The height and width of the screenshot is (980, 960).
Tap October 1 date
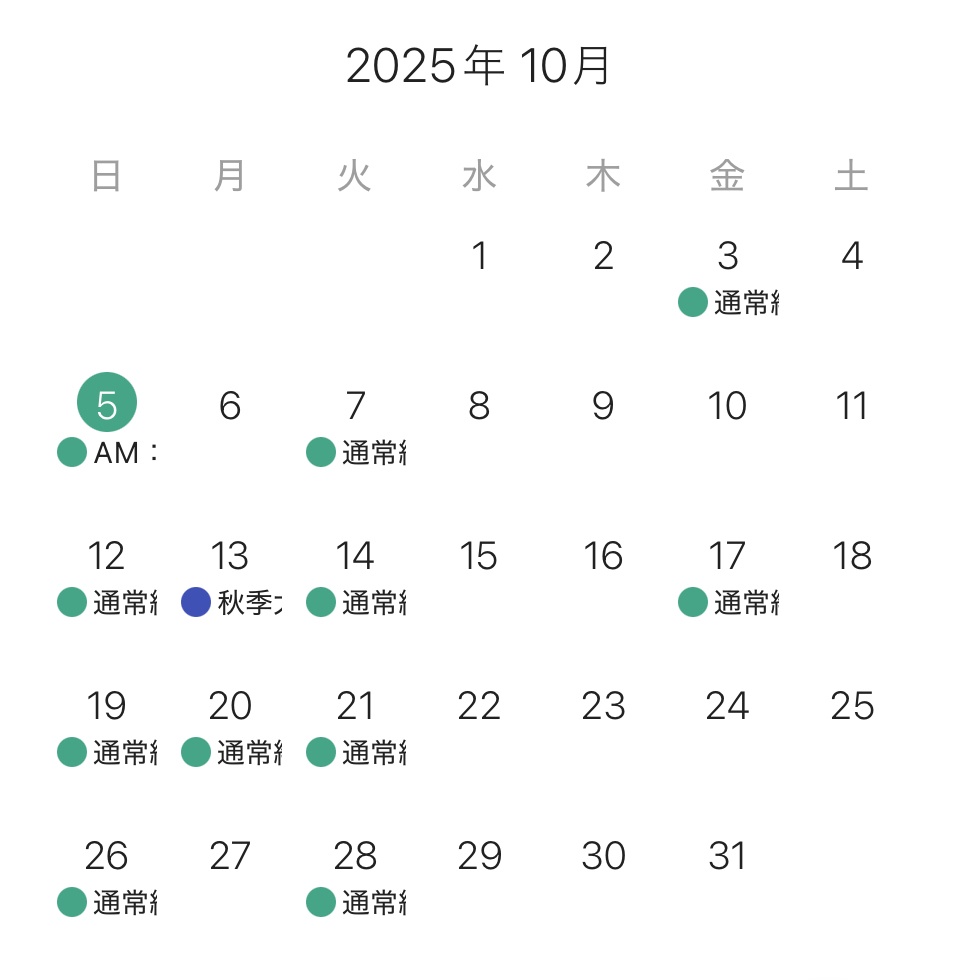(x=479, y=257)
